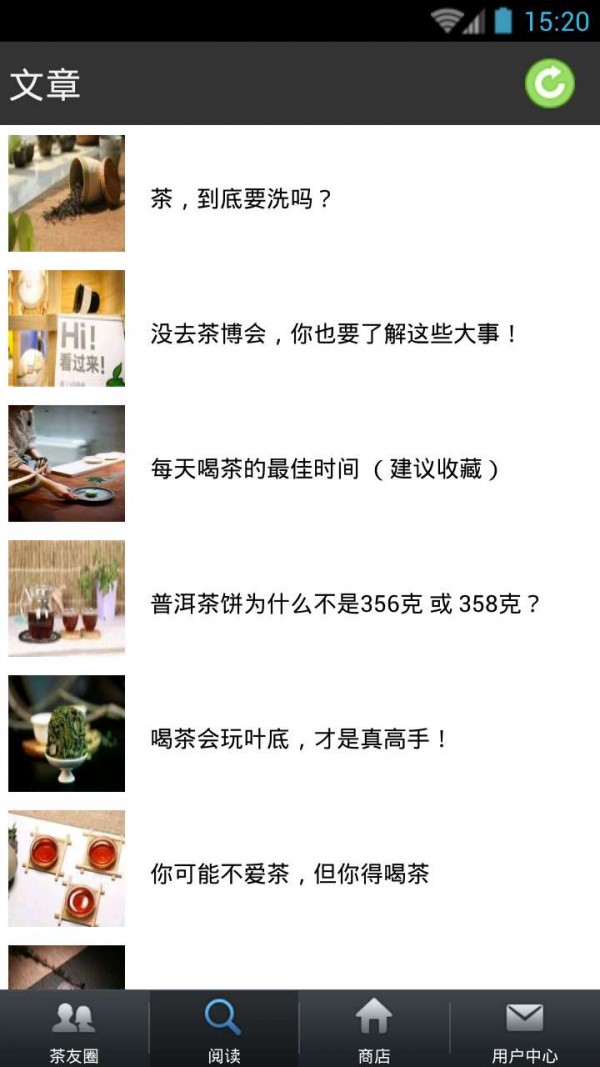Tap the green refresh icon

(x=549, y=83)
